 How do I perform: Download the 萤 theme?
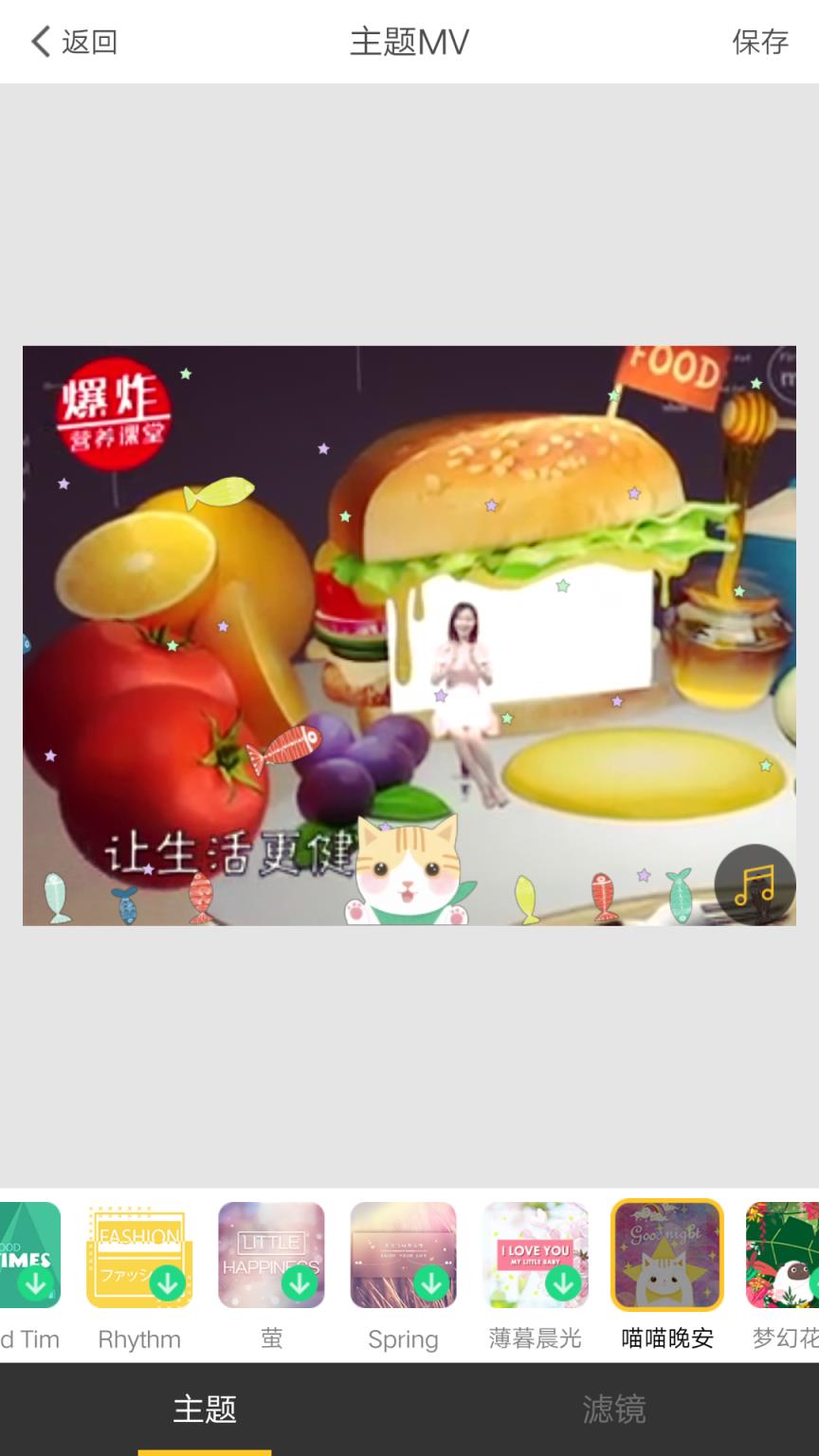300,1285
